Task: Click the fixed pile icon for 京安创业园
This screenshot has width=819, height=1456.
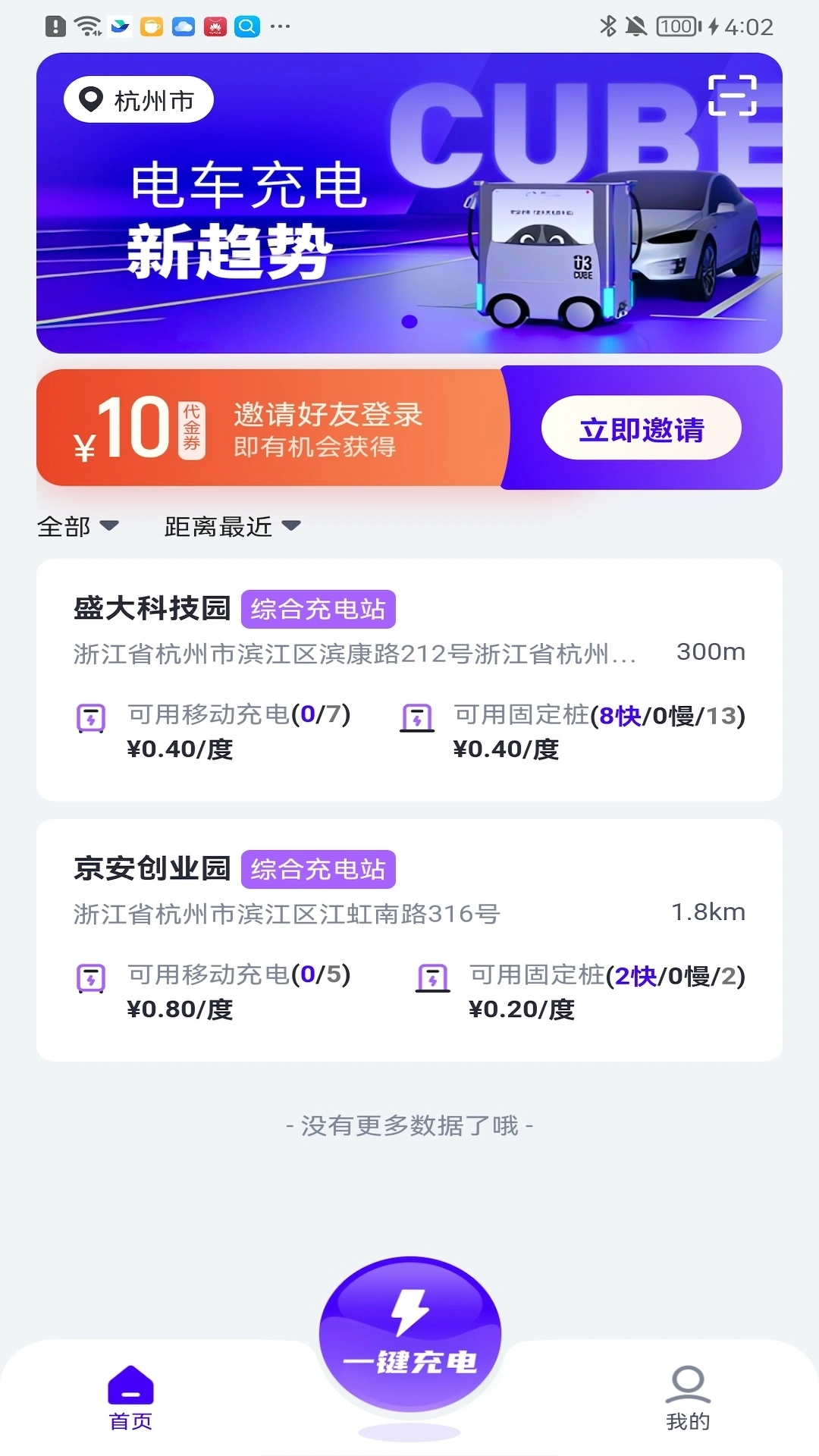Action: coord(434,978)
